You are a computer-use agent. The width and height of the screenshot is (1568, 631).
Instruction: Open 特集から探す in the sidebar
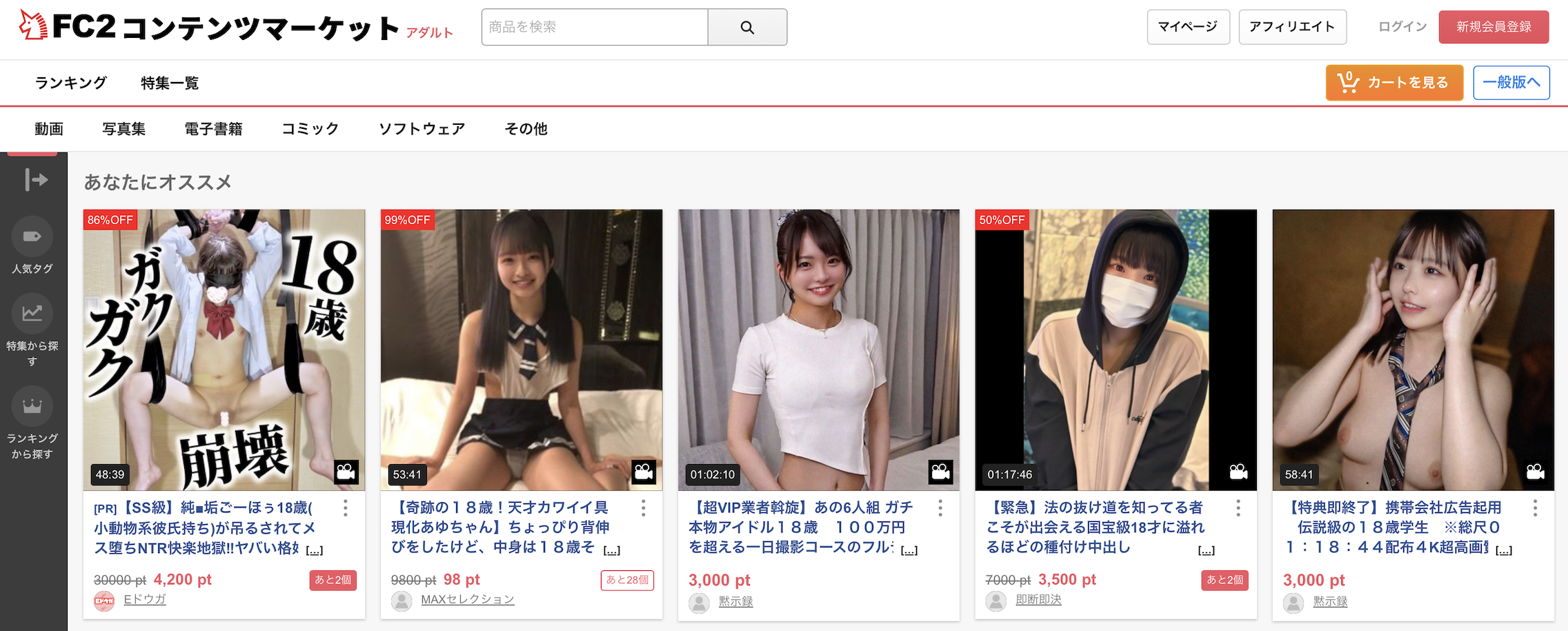[32, 331]
